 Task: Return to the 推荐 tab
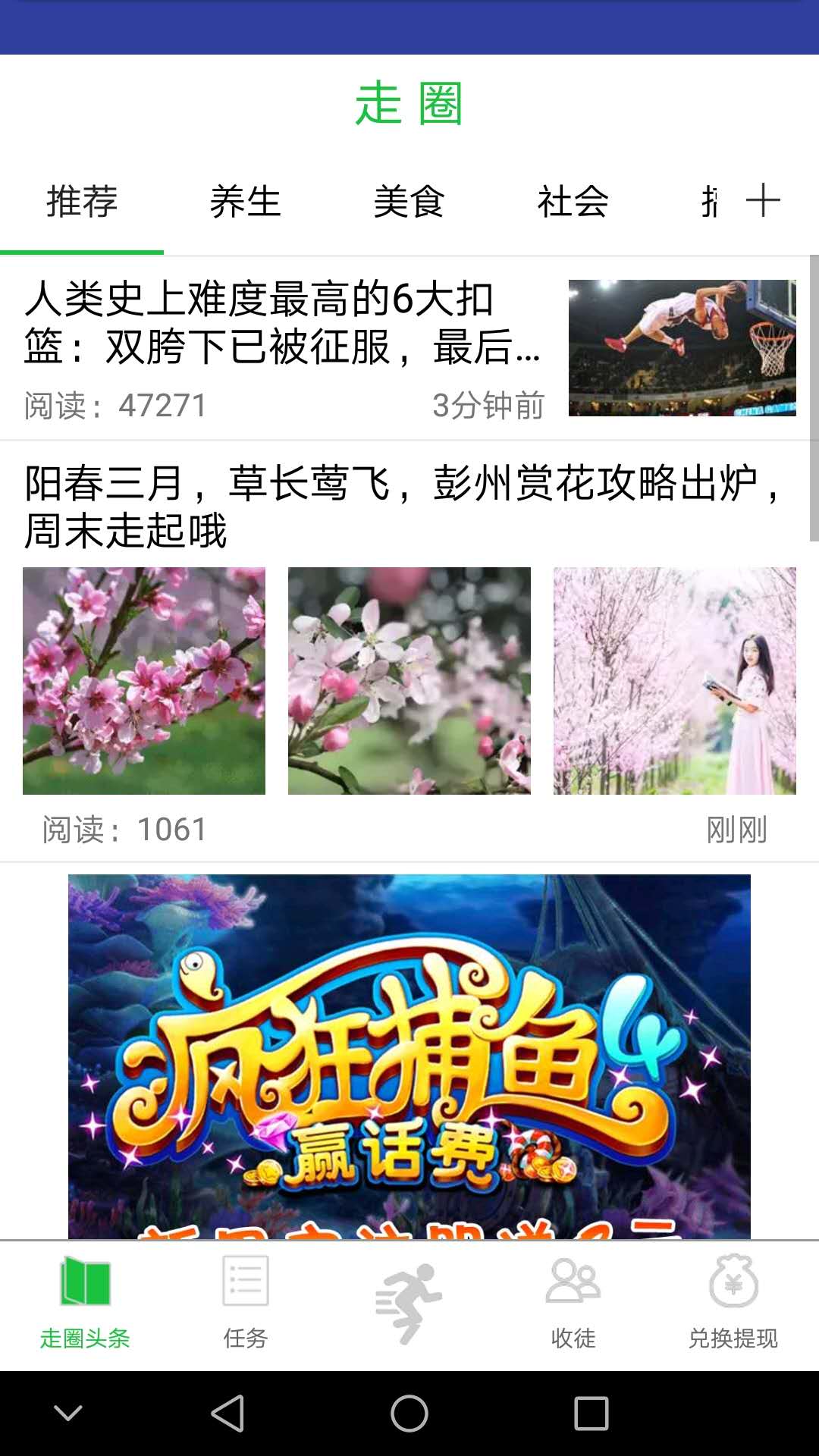coord(82,199)
